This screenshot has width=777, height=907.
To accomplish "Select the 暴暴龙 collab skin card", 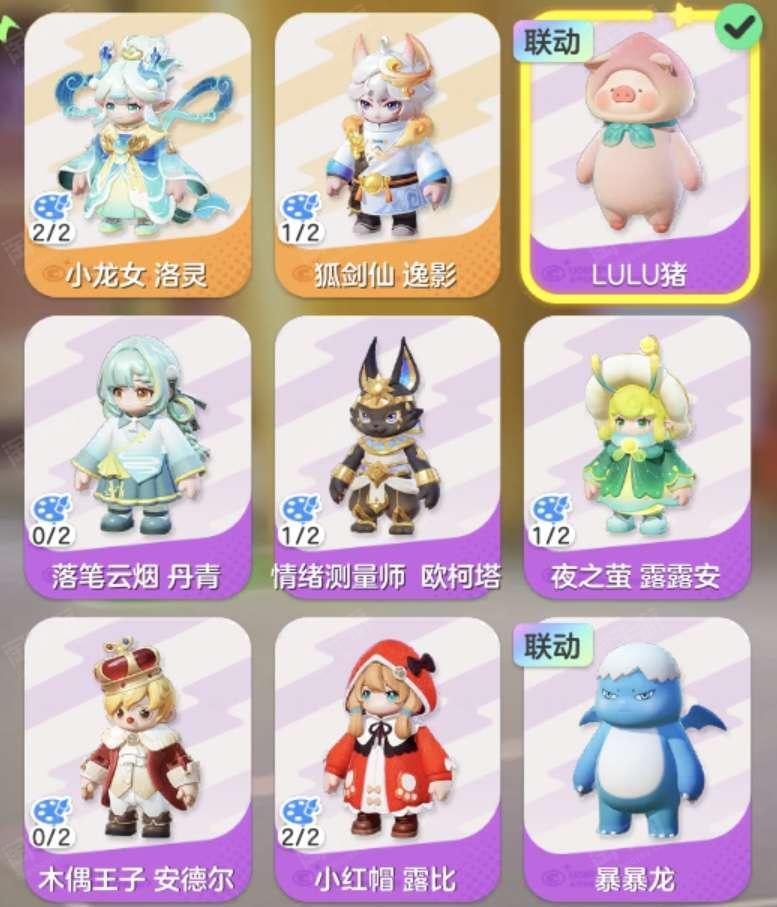I will (637, 755).
